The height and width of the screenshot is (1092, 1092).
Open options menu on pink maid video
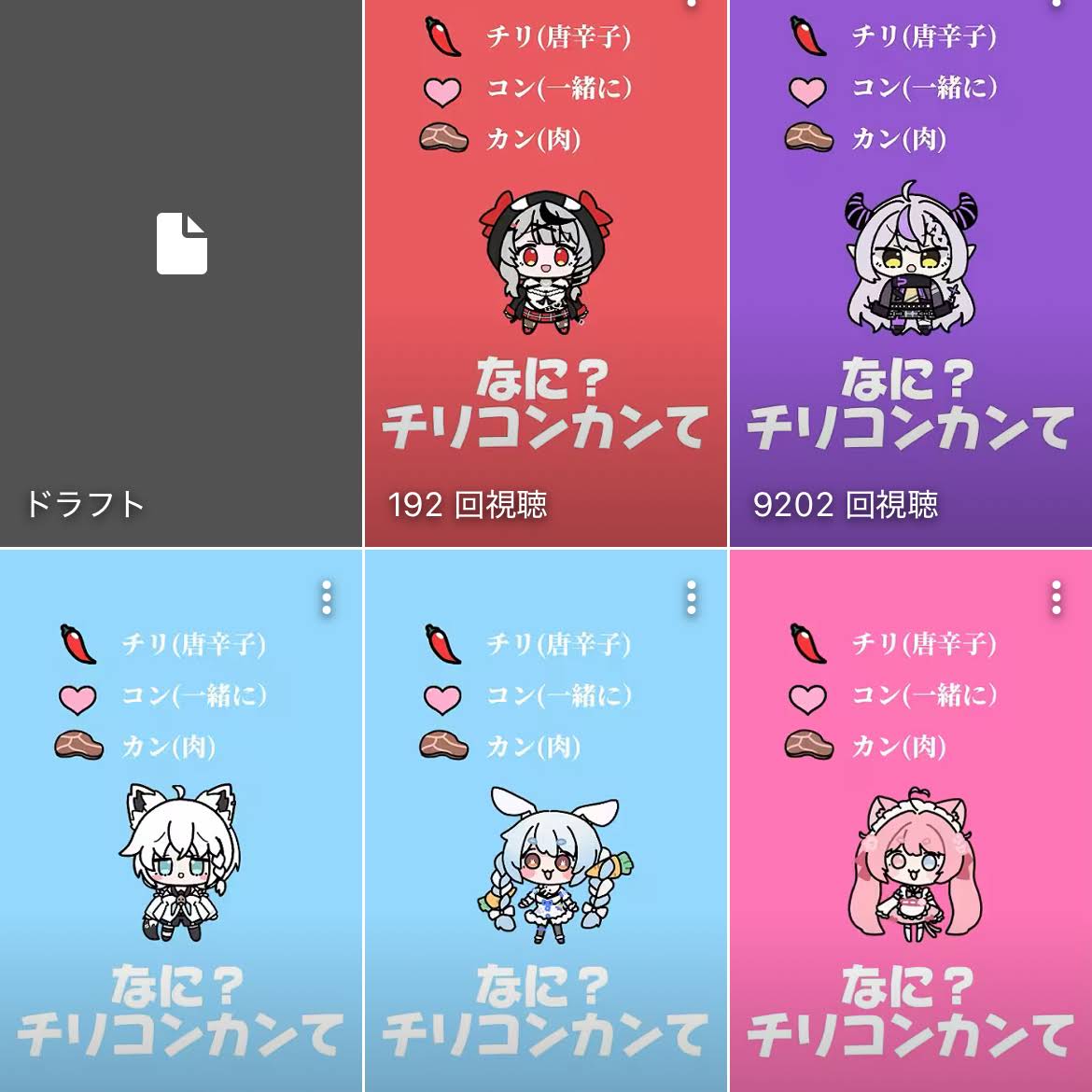1057,597
